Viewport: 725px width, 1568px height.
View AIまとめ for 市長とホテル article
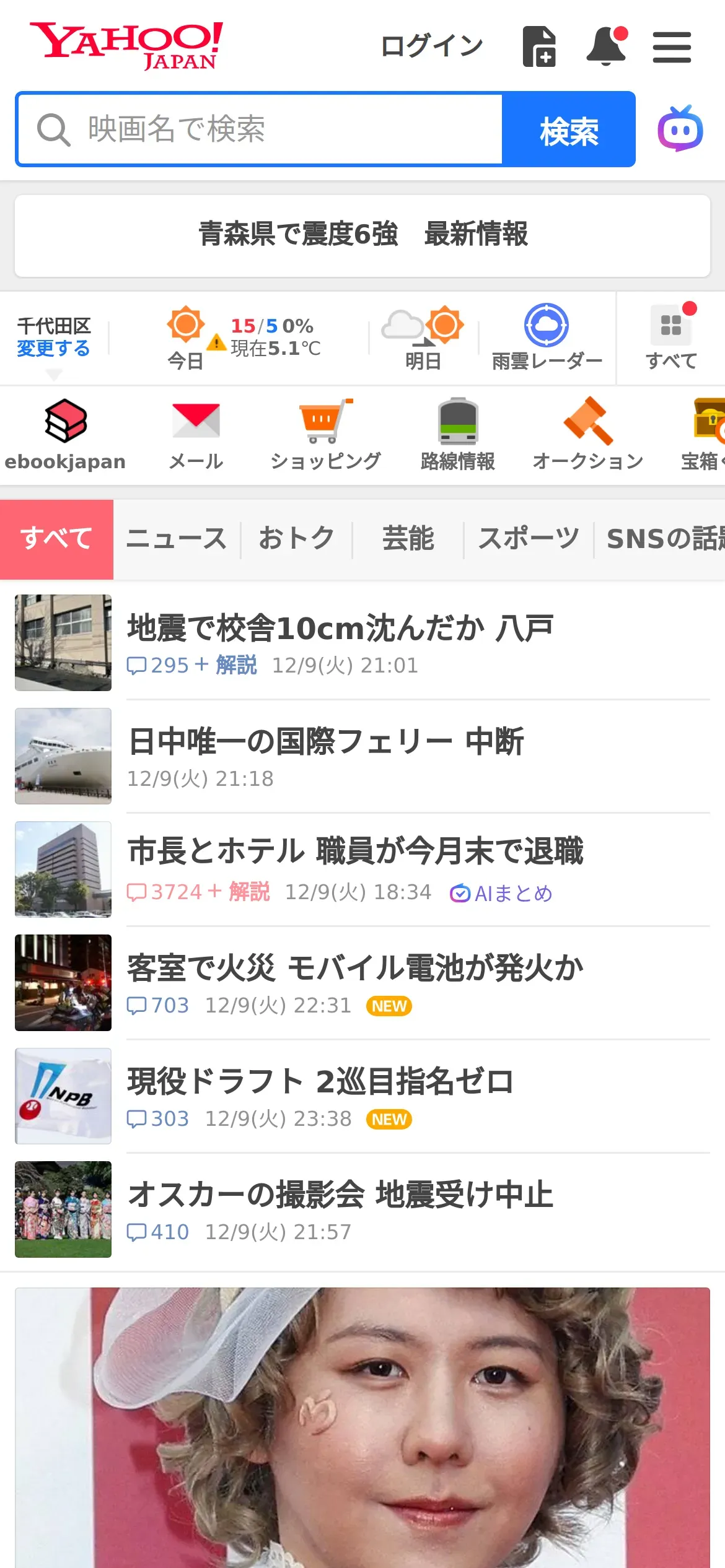pos(501,894)
